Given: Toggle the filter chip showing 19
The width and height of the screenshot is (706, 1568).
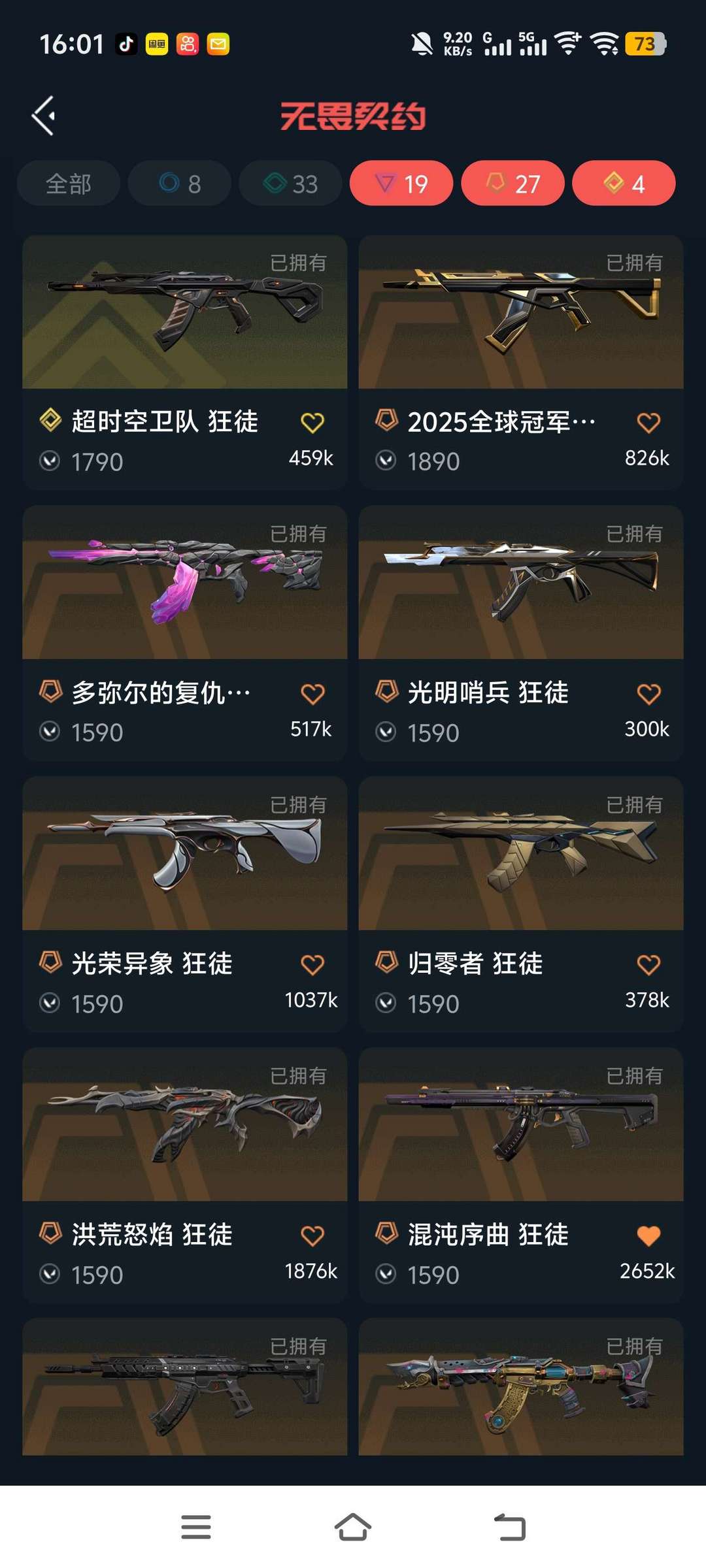Looking at the screenshot, I should [401, 184].
